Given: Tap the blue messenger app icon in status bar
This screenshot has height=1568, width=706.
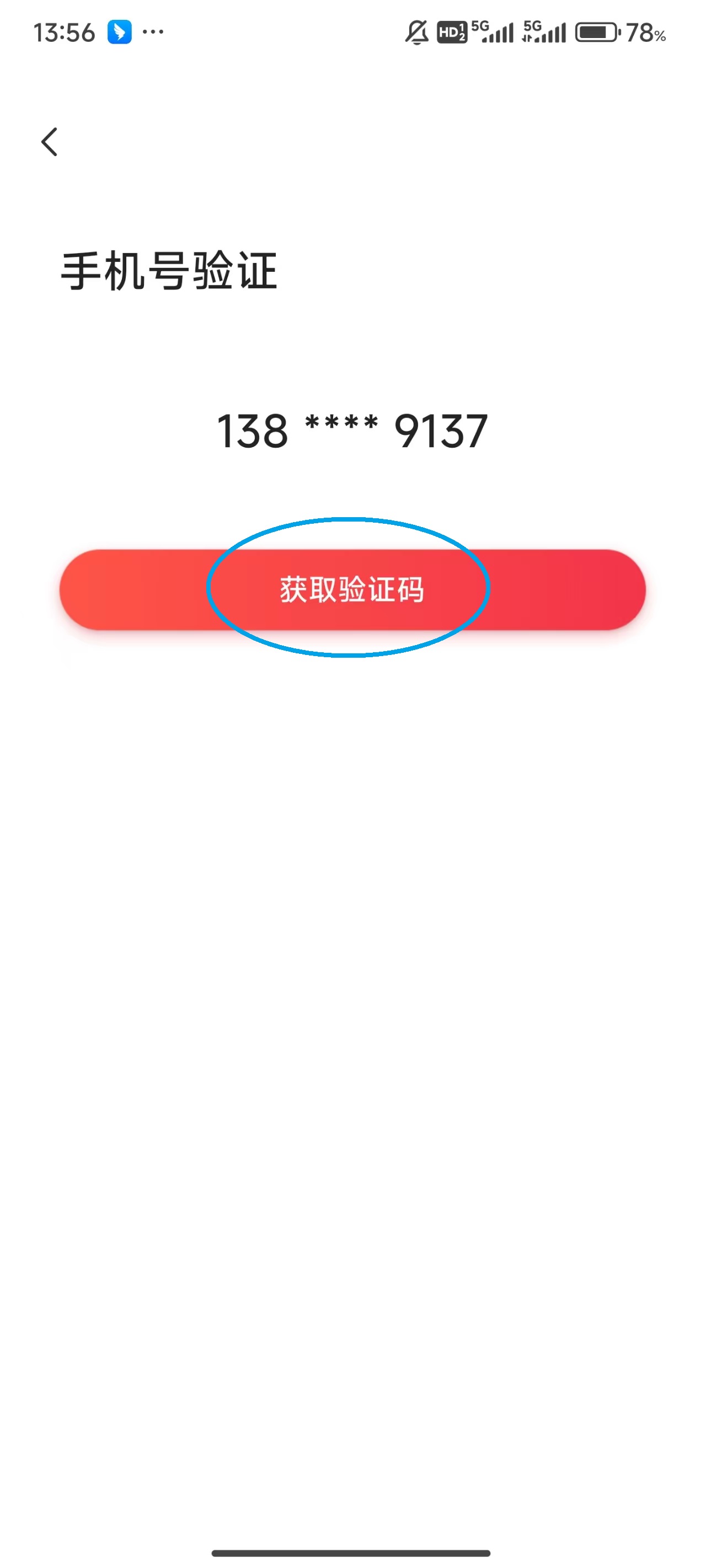Looking at the screenshot, I should point(119,31).
